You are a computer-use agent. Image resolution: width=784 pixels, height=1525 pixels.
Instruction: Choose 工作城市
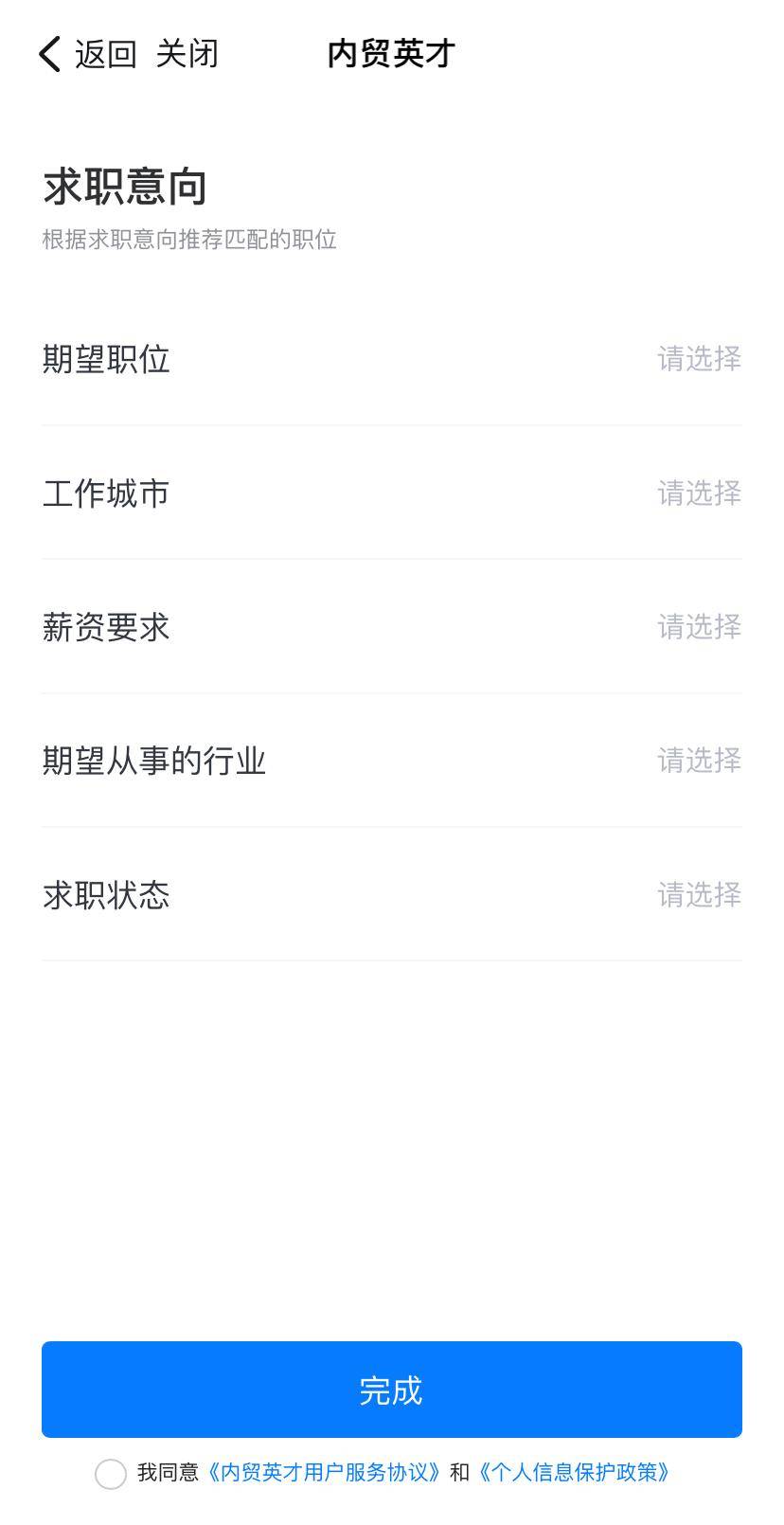point(392,493)
